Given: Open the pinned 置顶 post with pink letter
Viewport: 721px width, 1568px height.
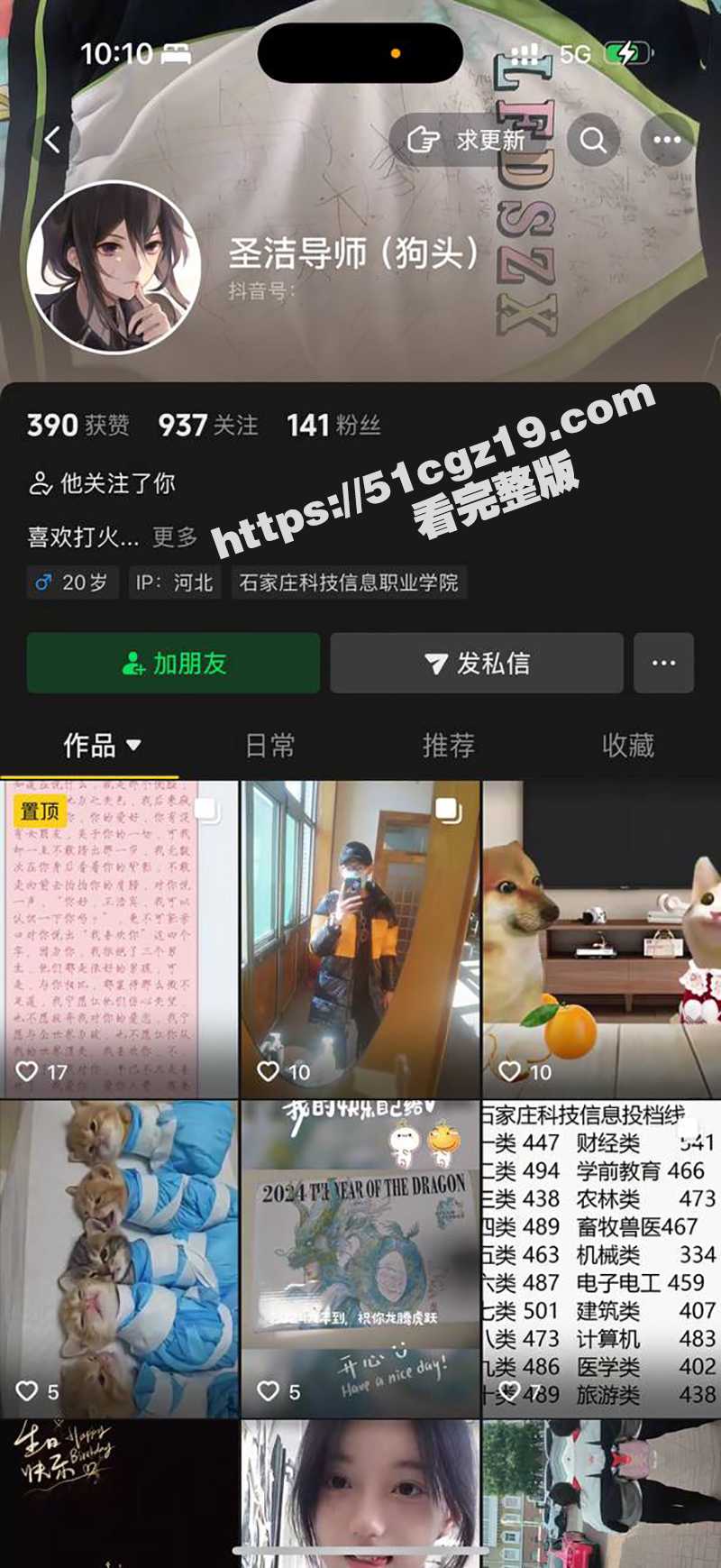Looking at the screenshot, I should [119, 938].
